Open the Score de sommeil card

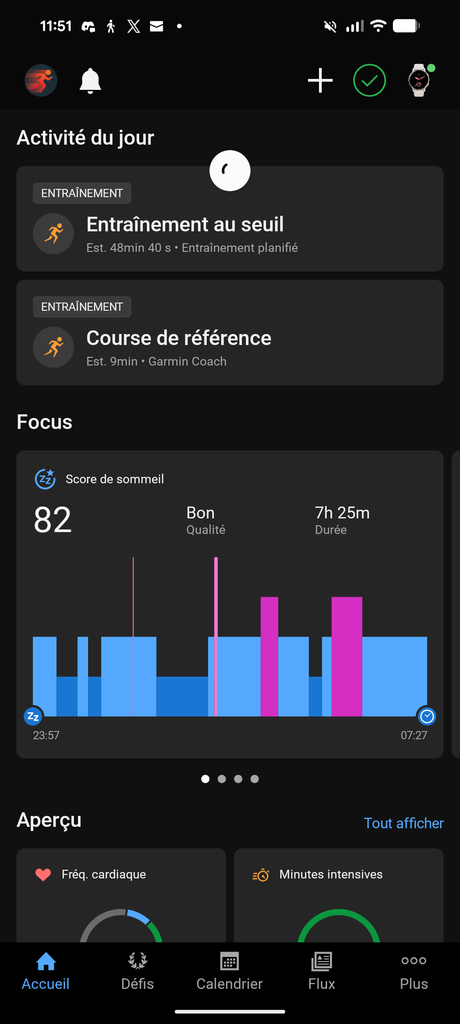(230, 604)
